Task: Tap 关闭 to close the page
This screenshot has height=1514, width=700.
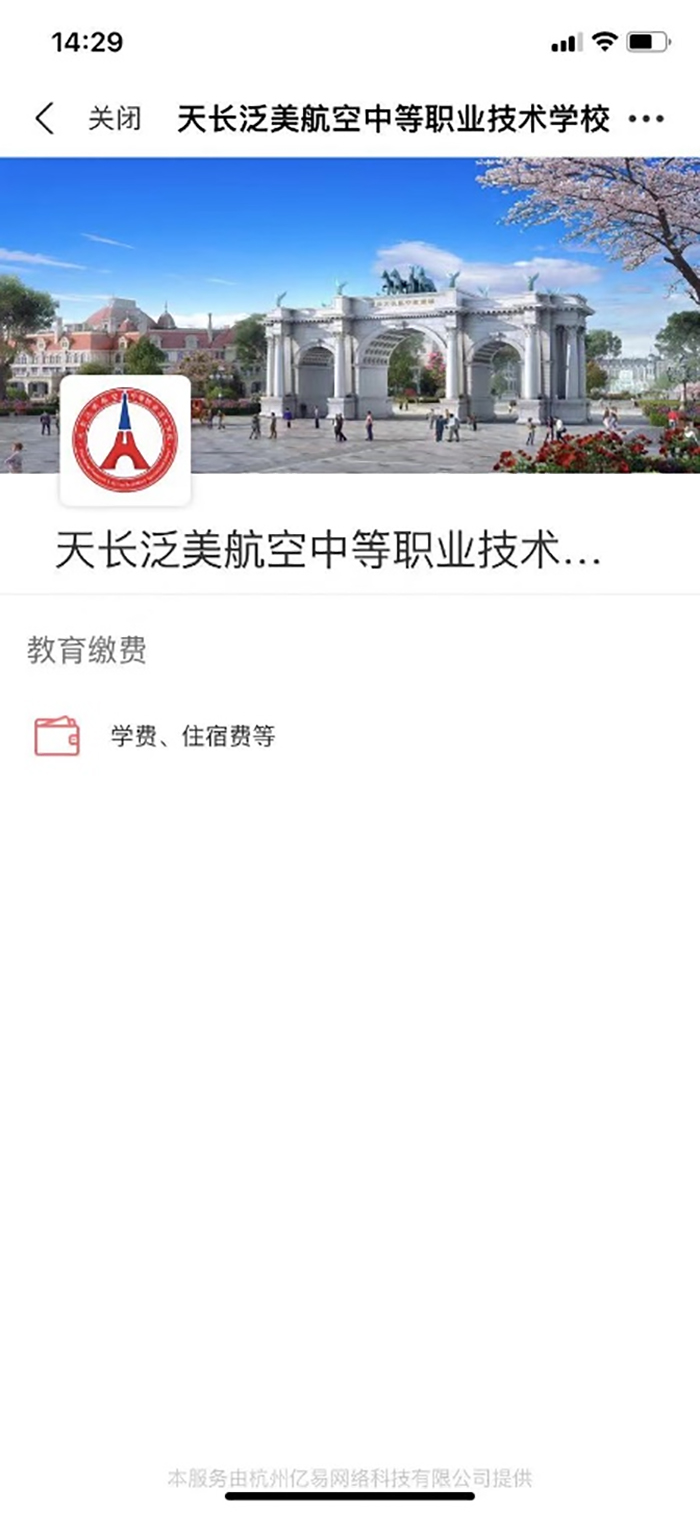Action: tap(115, 119)
